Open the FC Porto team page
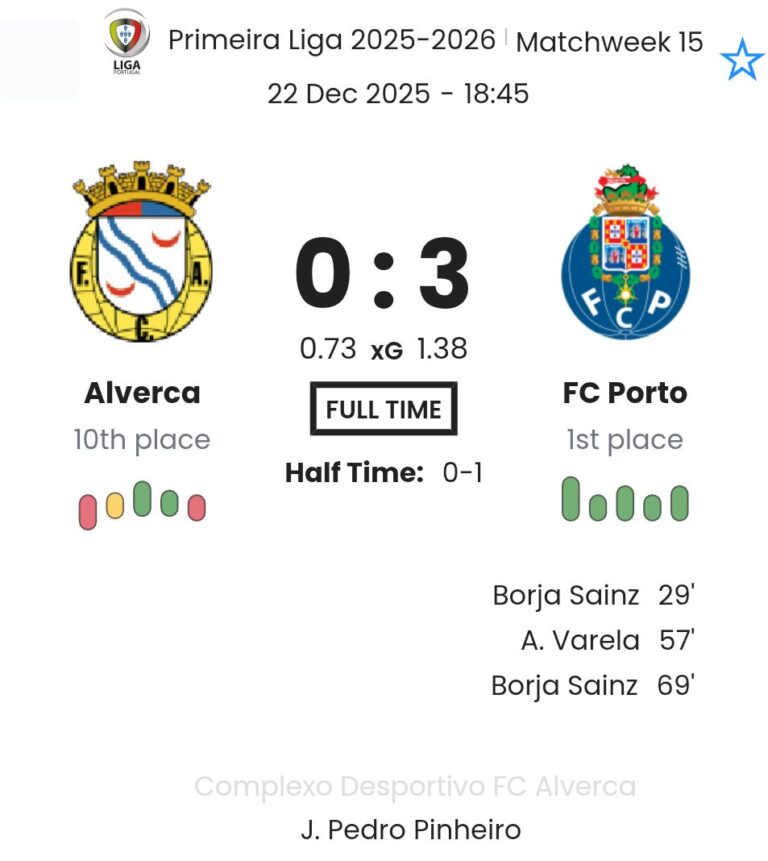The image size is (768, 861). 625,392
